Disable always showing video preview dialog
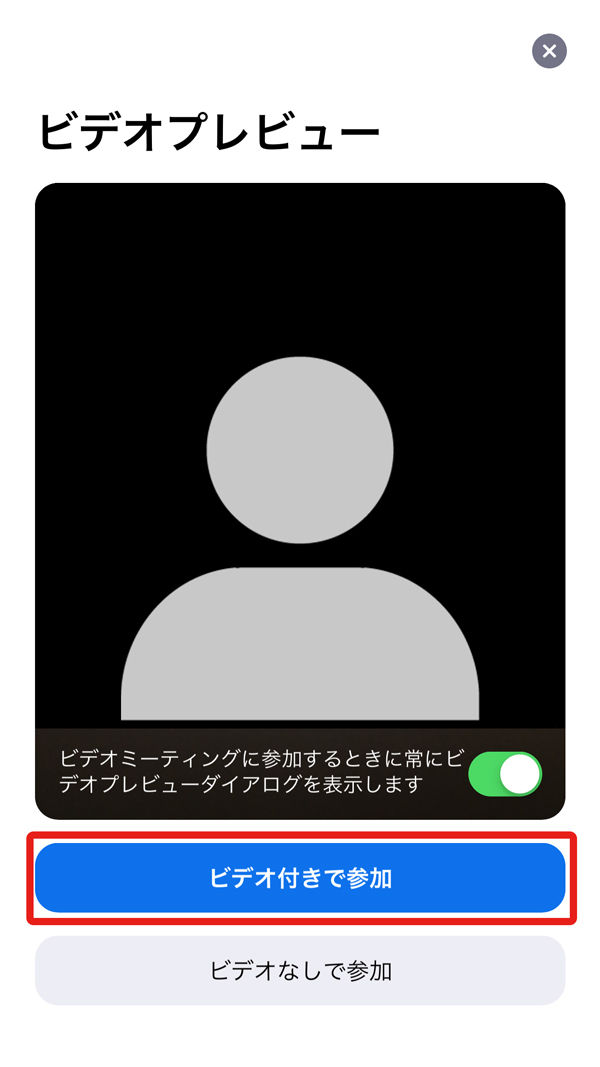 pyautogui.click(x=505, y=774)
